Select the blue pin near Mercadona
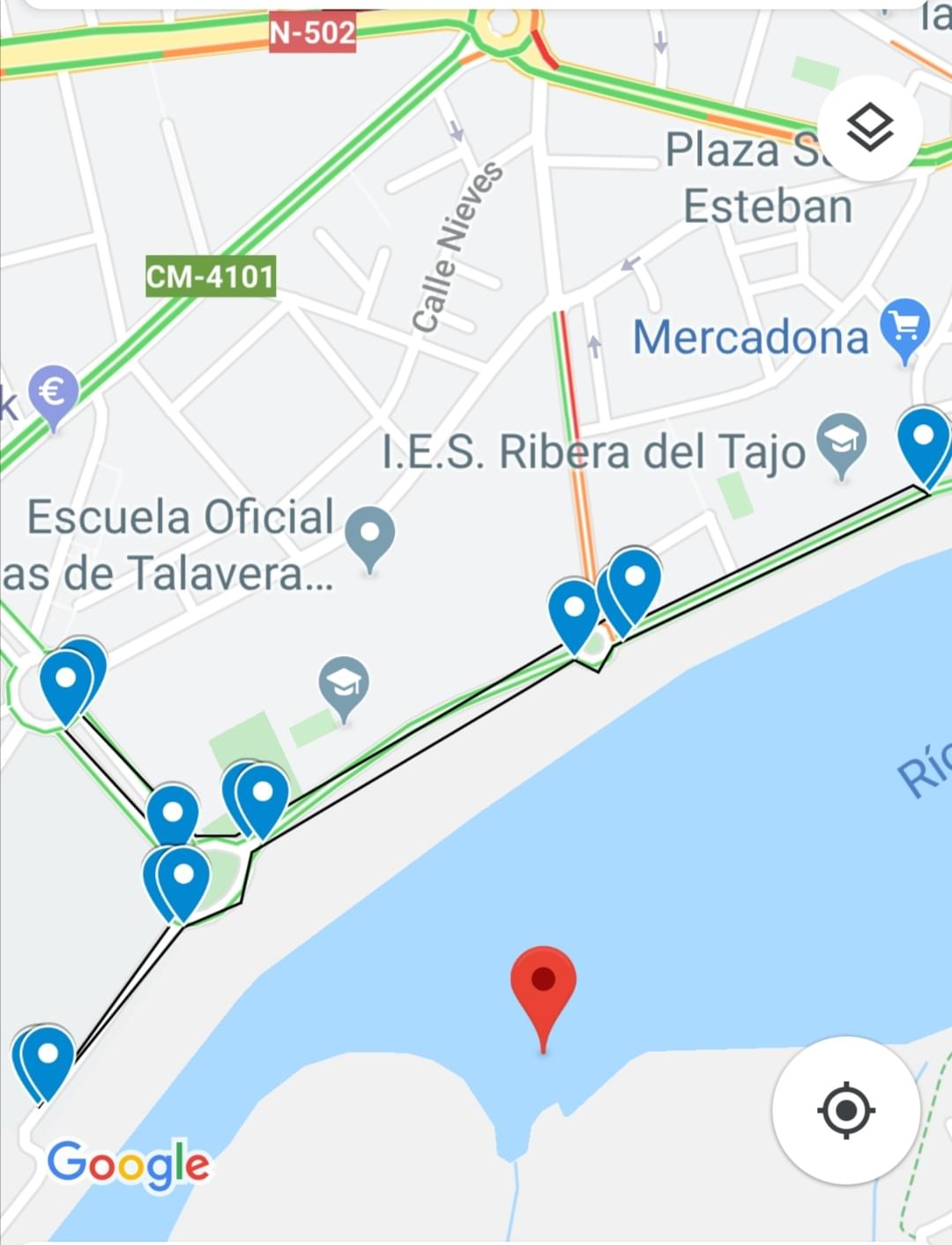The width and height of the screenshot is (952, 1245). point(923,439)
